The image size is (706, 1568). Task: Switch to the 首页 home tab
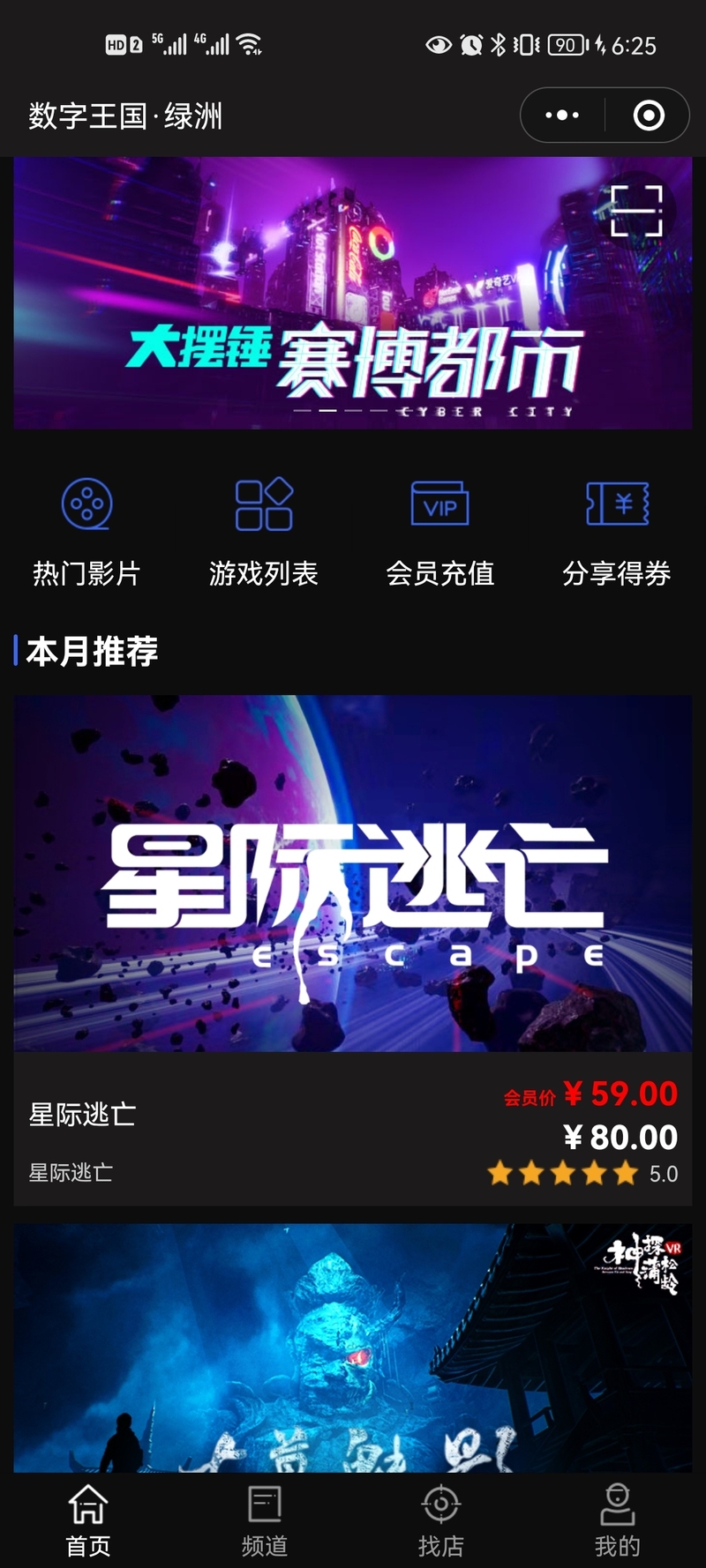tap(88, 1520)
